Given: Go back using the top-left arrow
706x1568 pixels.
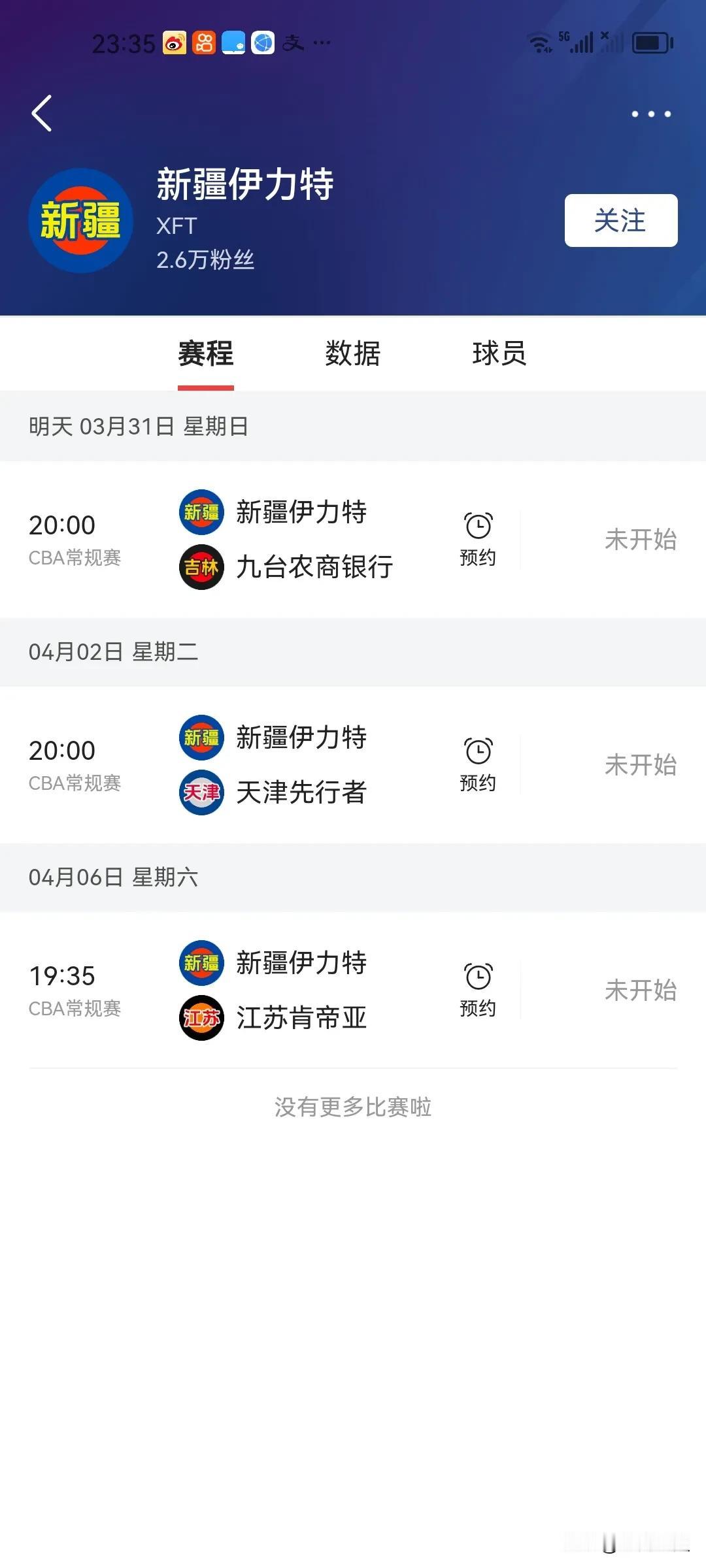Looking at the screenshot, I should pyautogui.click(x=42, y=113).
